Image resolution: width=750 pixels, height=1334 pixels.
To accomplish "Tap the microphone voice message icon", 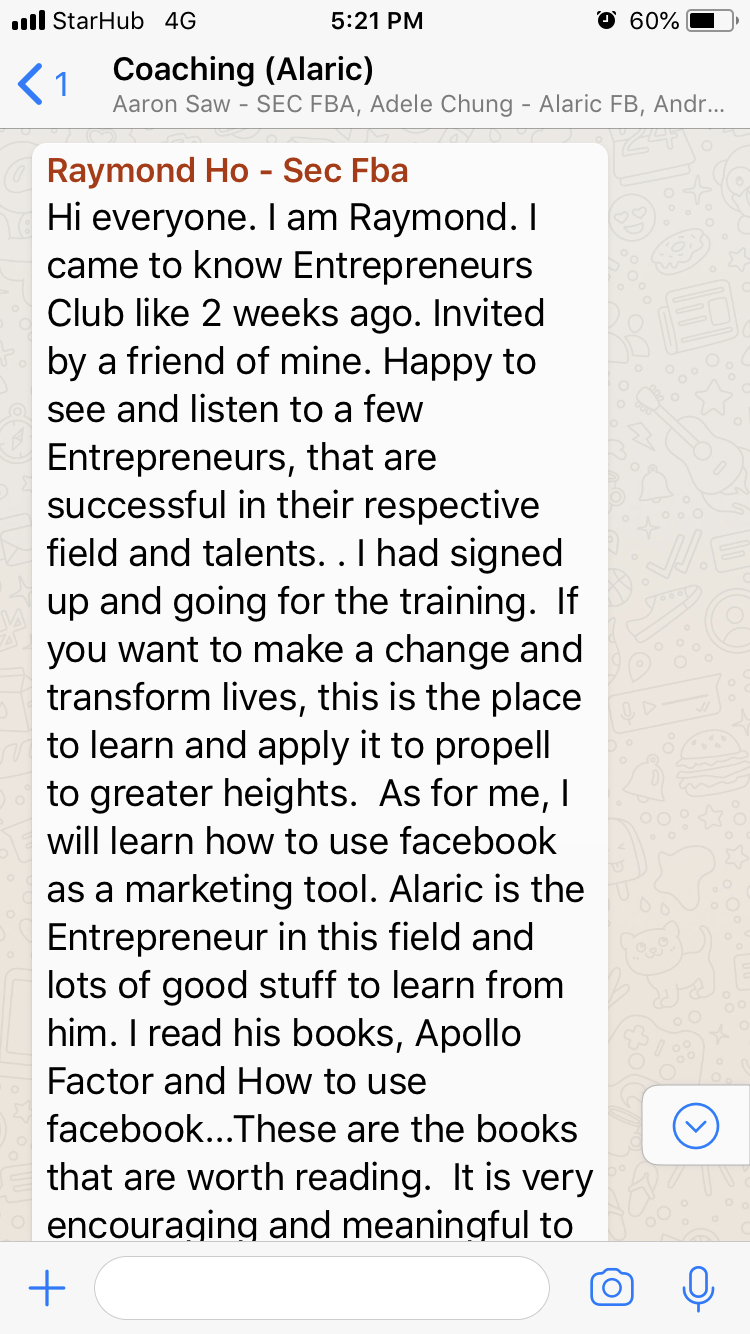I will coord(697,1289).
